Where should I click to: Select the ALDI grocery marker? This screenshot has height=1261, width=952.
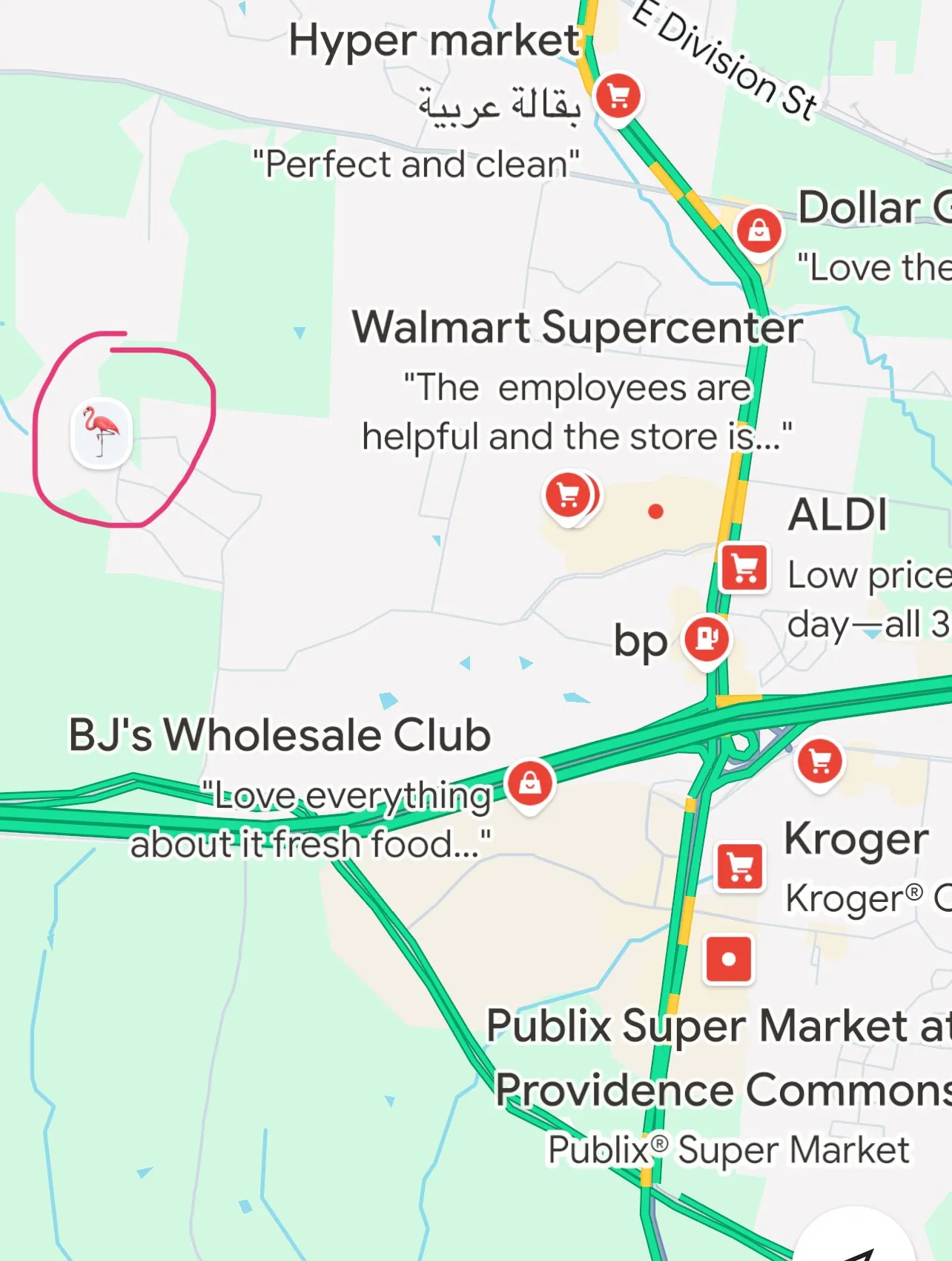tap(745, 567)
